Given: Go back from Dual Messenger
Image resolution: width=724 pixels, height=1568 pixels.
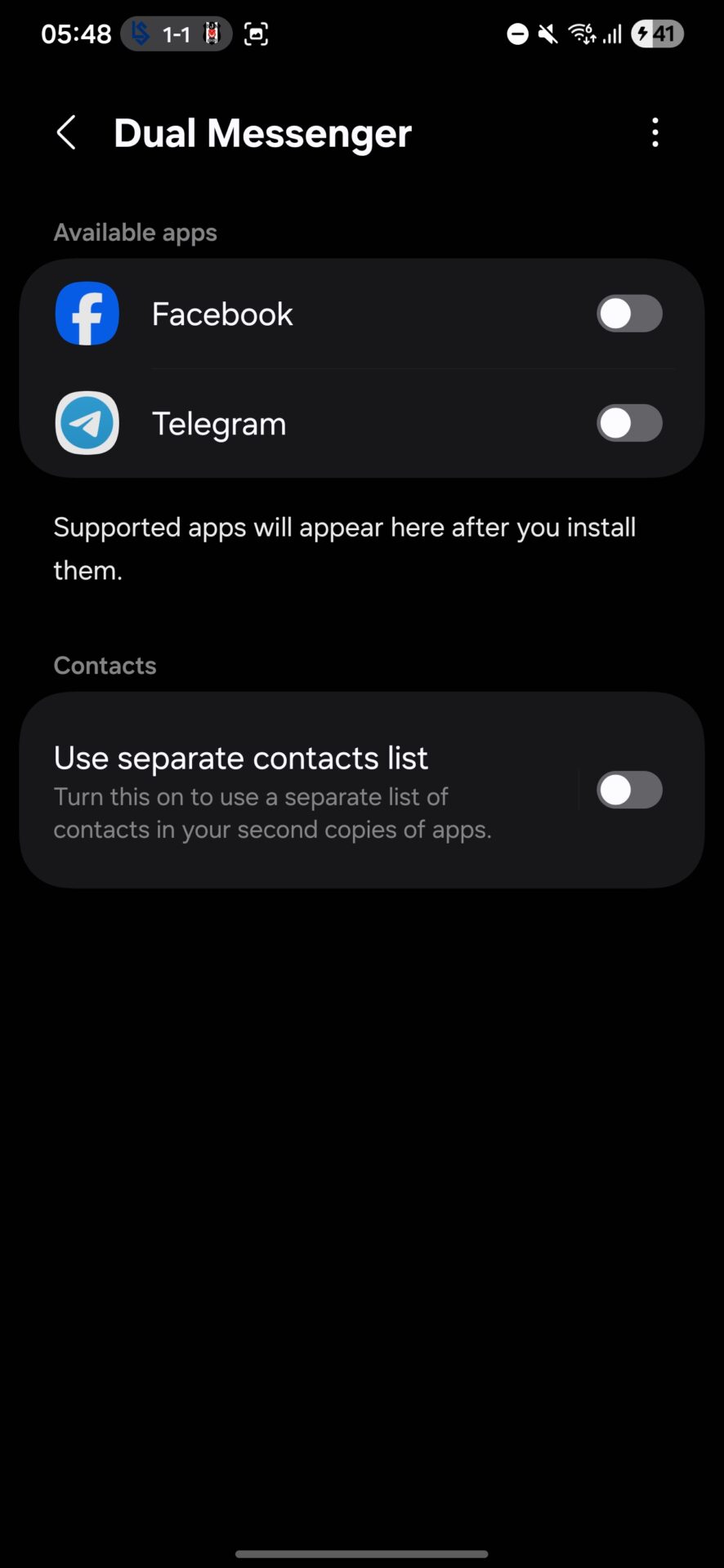Looking at the screenshot, I should coord(66,133).
